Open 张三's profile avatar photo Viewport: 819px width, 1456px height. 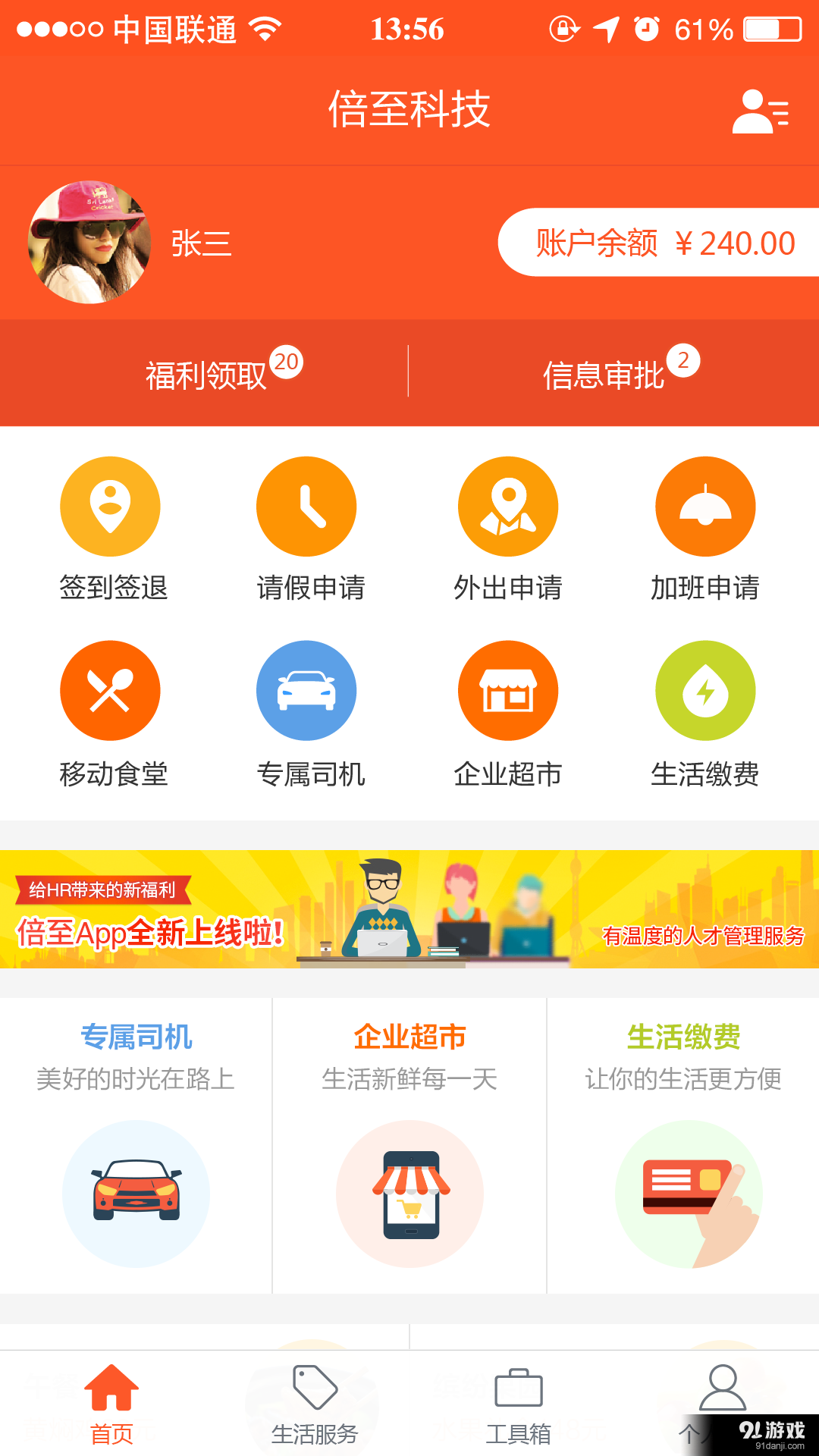91,243
